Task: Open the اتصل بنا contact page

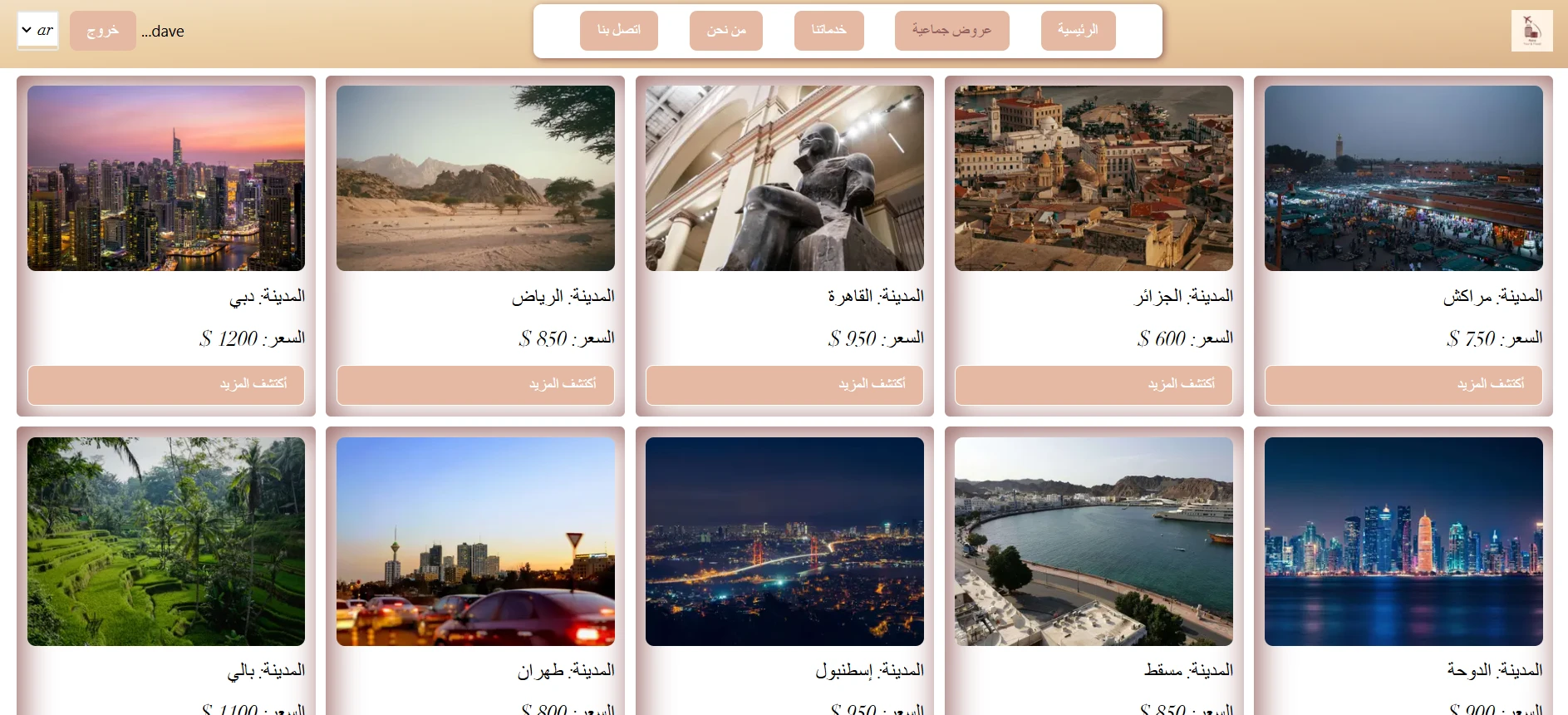Action: click(x=618, y=31)
